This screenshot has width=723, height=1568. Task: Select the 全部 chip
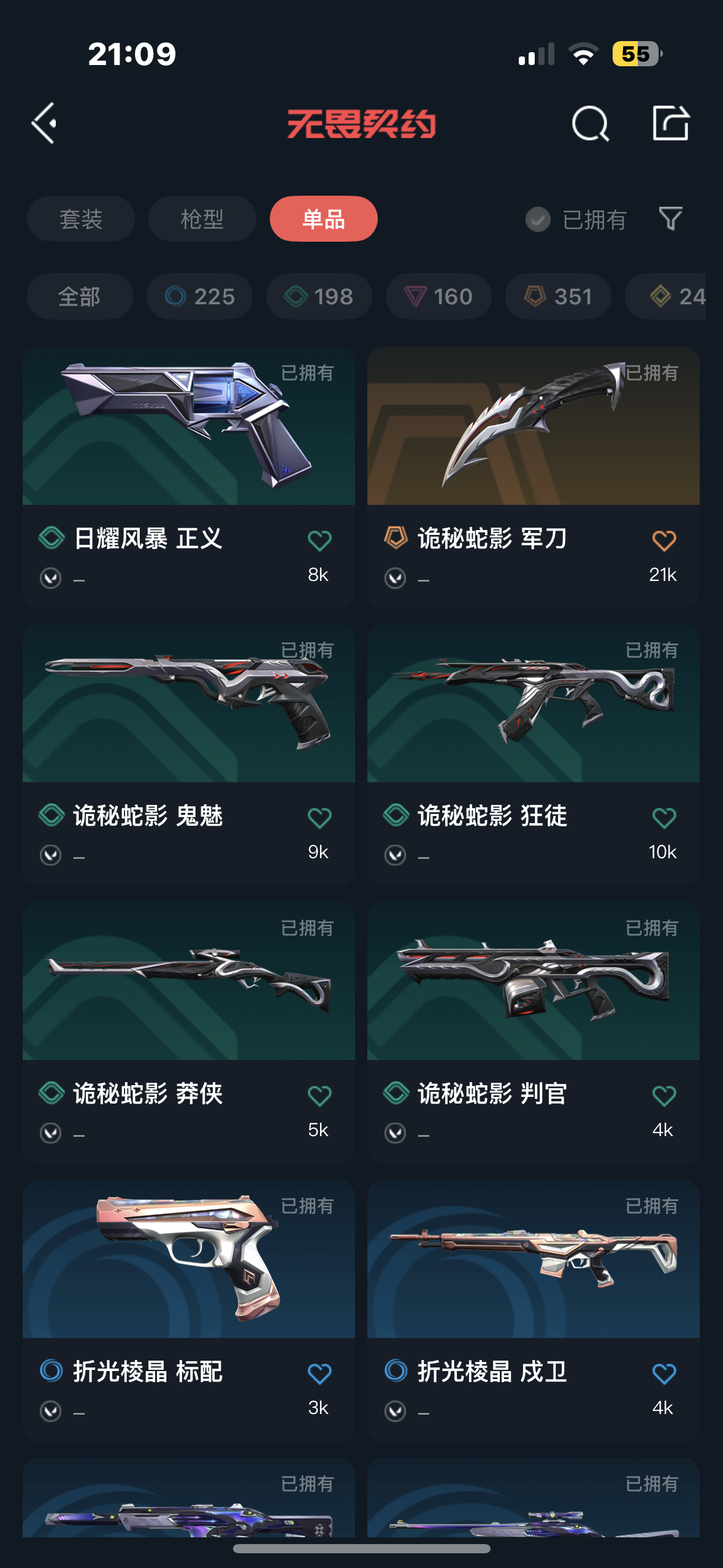(x=80, y=296)
